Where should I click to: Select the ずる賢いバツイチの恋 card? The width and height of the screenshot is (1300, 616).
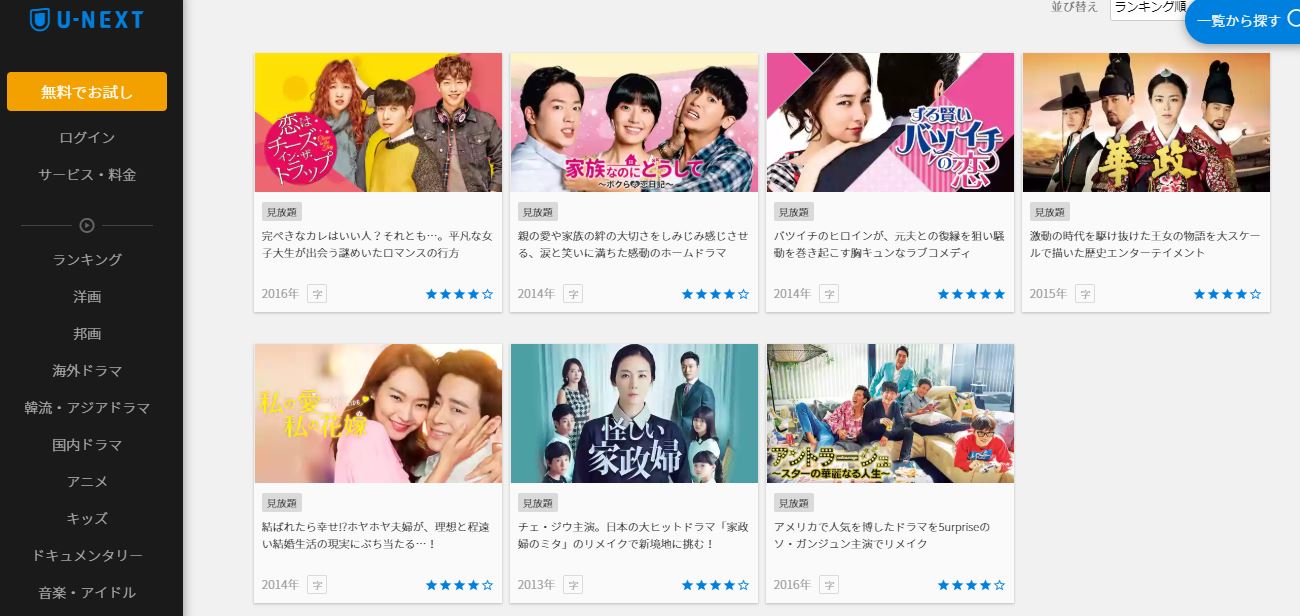coord(890,123)
